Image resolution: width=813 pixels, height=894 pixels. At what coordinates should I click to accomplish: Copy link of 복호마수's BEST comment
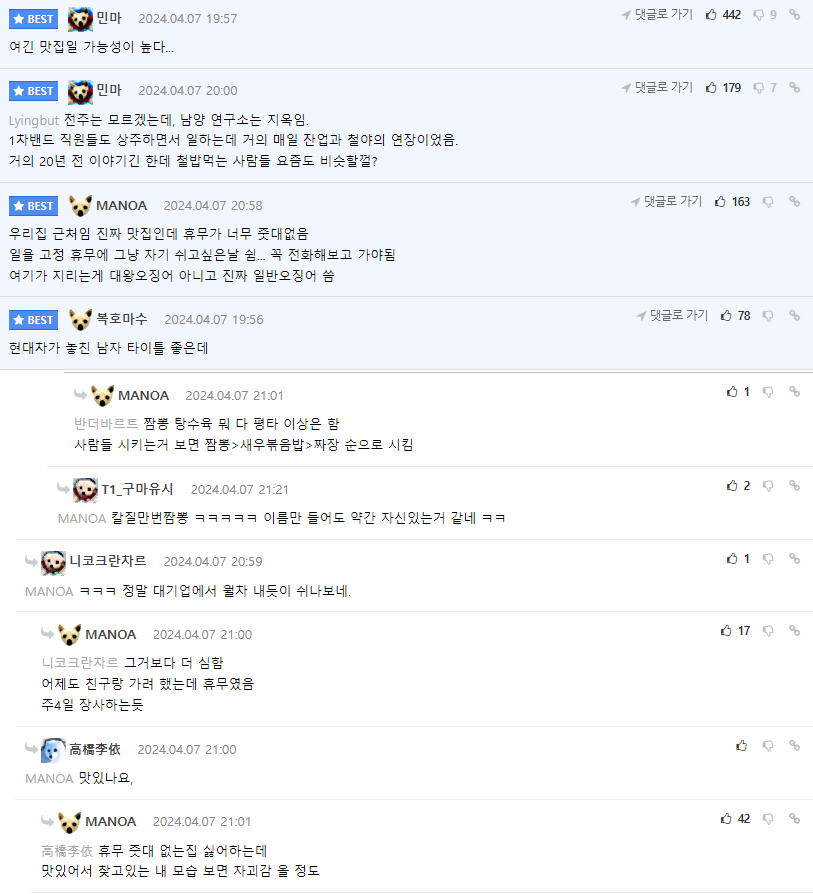795,316
